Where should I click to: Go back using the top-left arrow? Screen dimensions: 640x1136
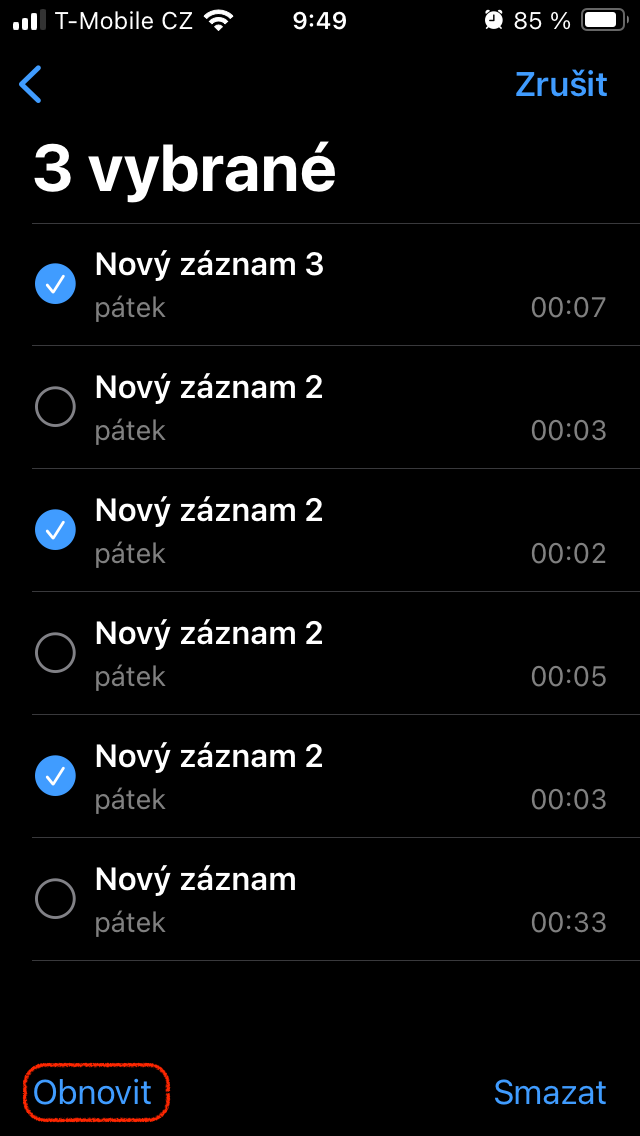[x=31, y=85]
